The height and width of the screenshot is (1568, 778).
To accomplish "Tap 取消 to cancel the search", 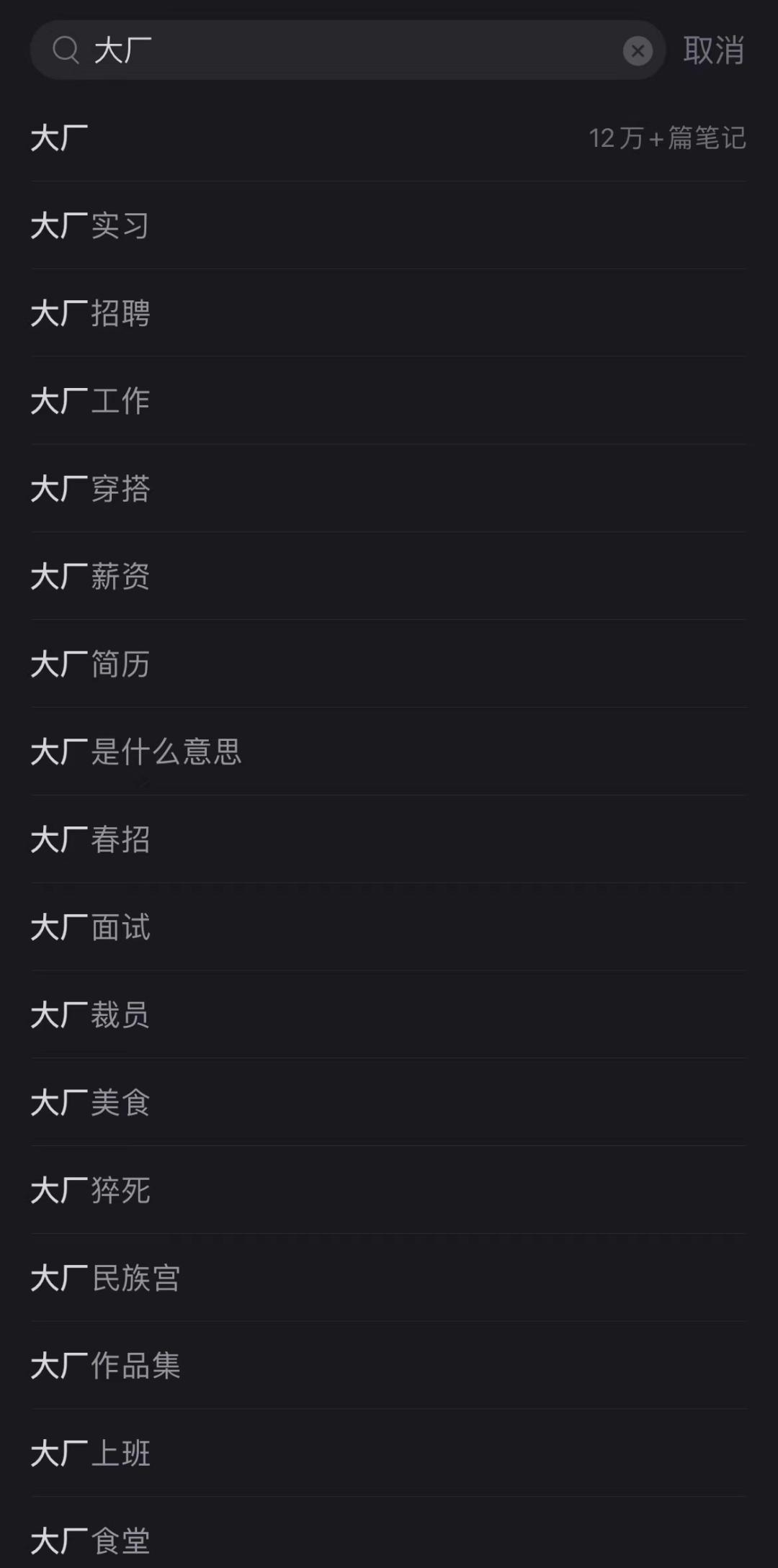I will point(713,50).
